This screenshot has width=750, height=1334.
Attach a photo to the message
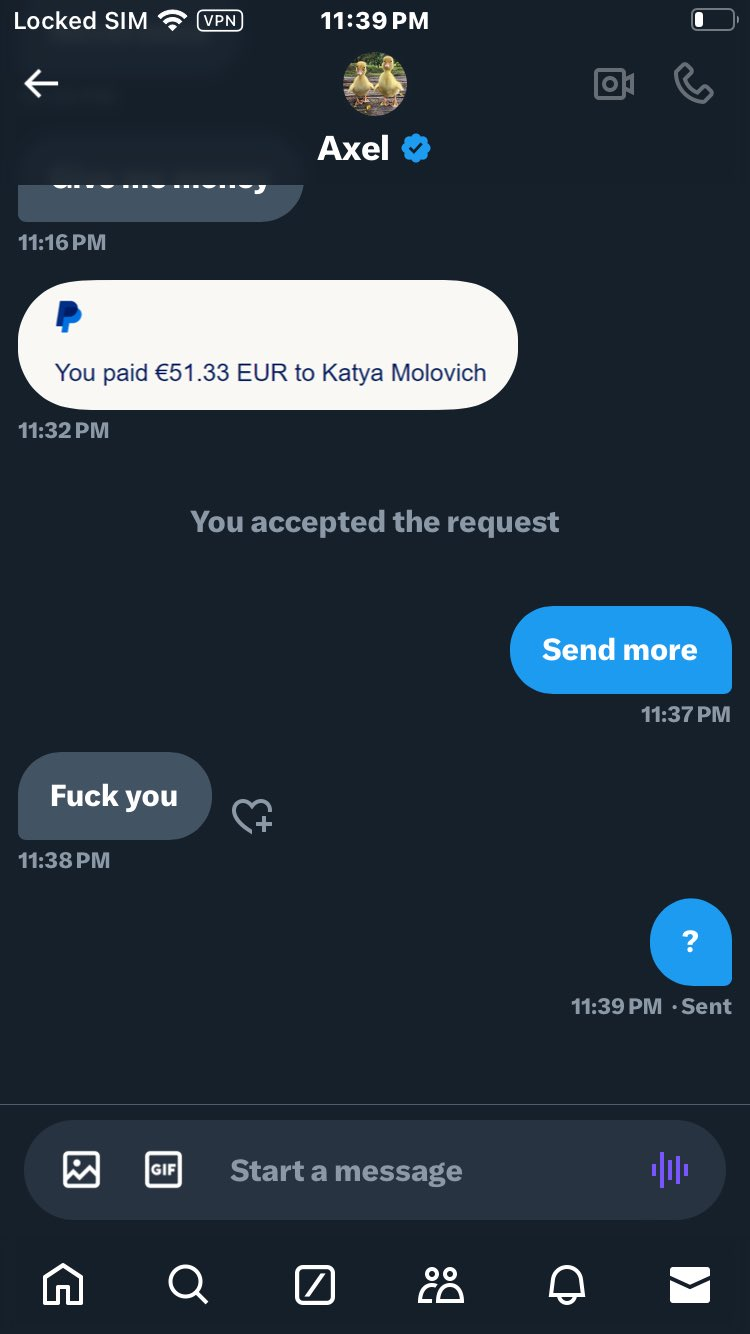coord(81,1169)
